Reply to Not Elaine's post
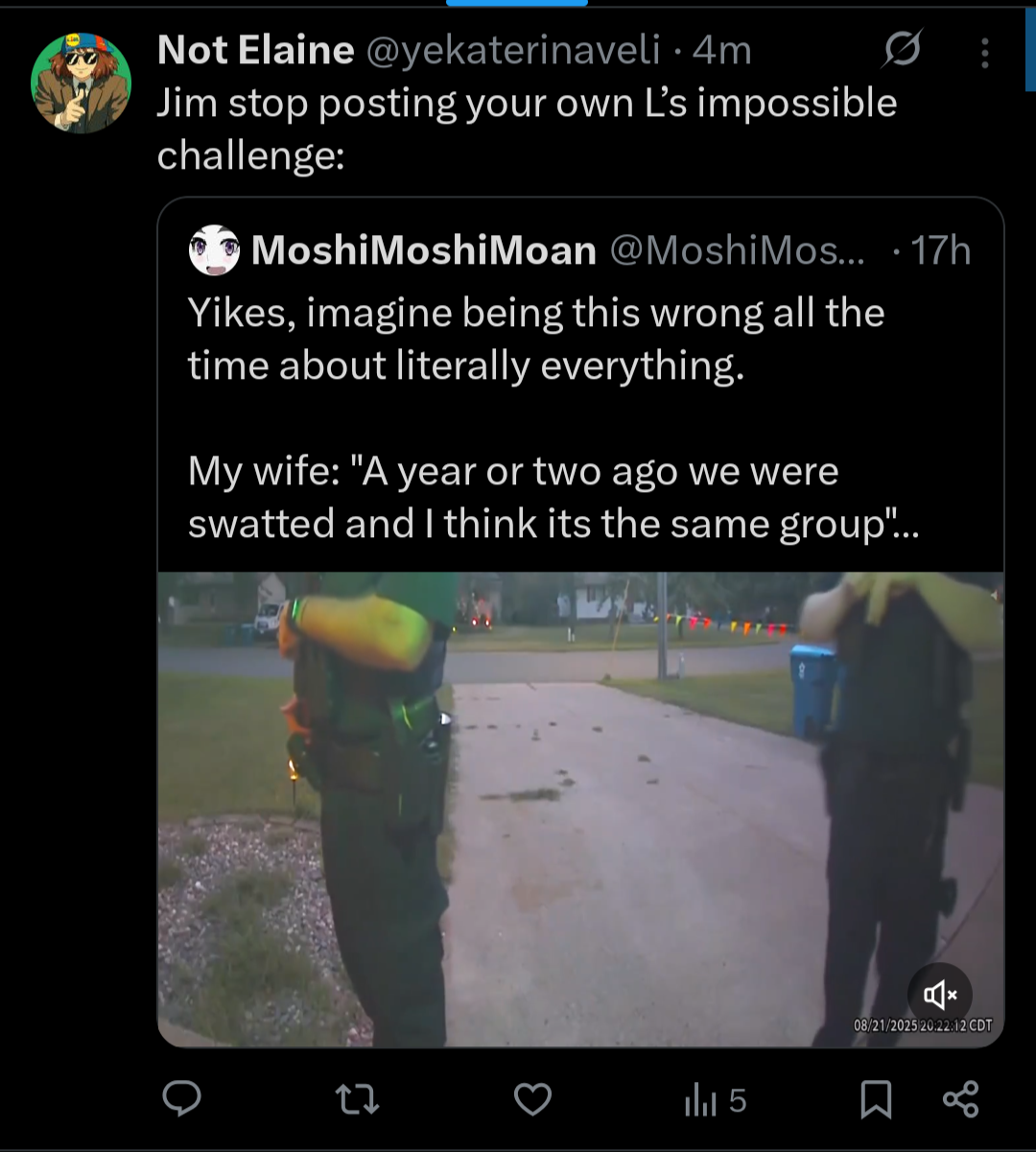Image resolution: width=1036 pixels, height=1152 pixels. click(x=181, y=1099)
